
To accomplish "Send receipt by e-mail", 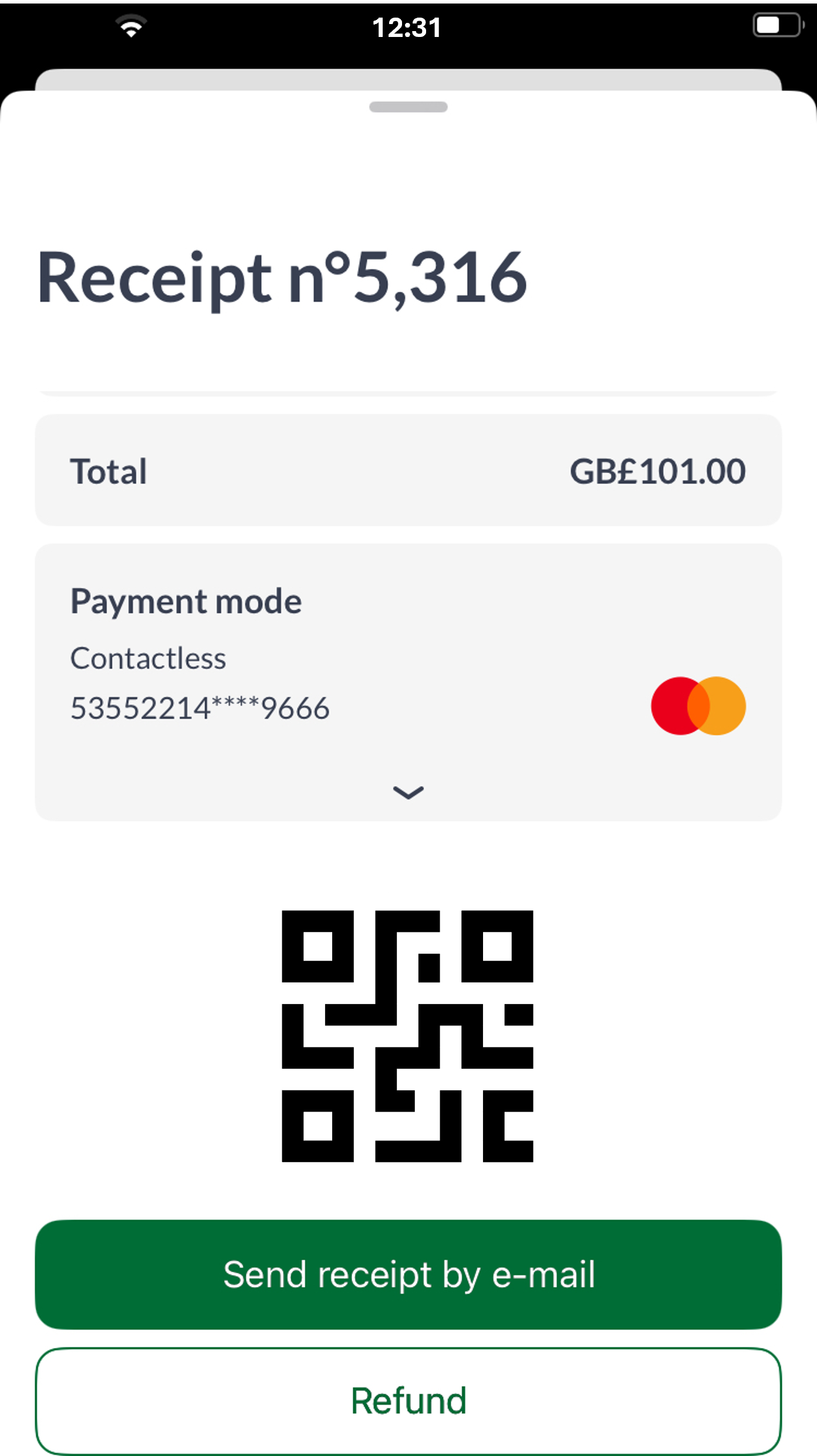I will [408, 1274].
